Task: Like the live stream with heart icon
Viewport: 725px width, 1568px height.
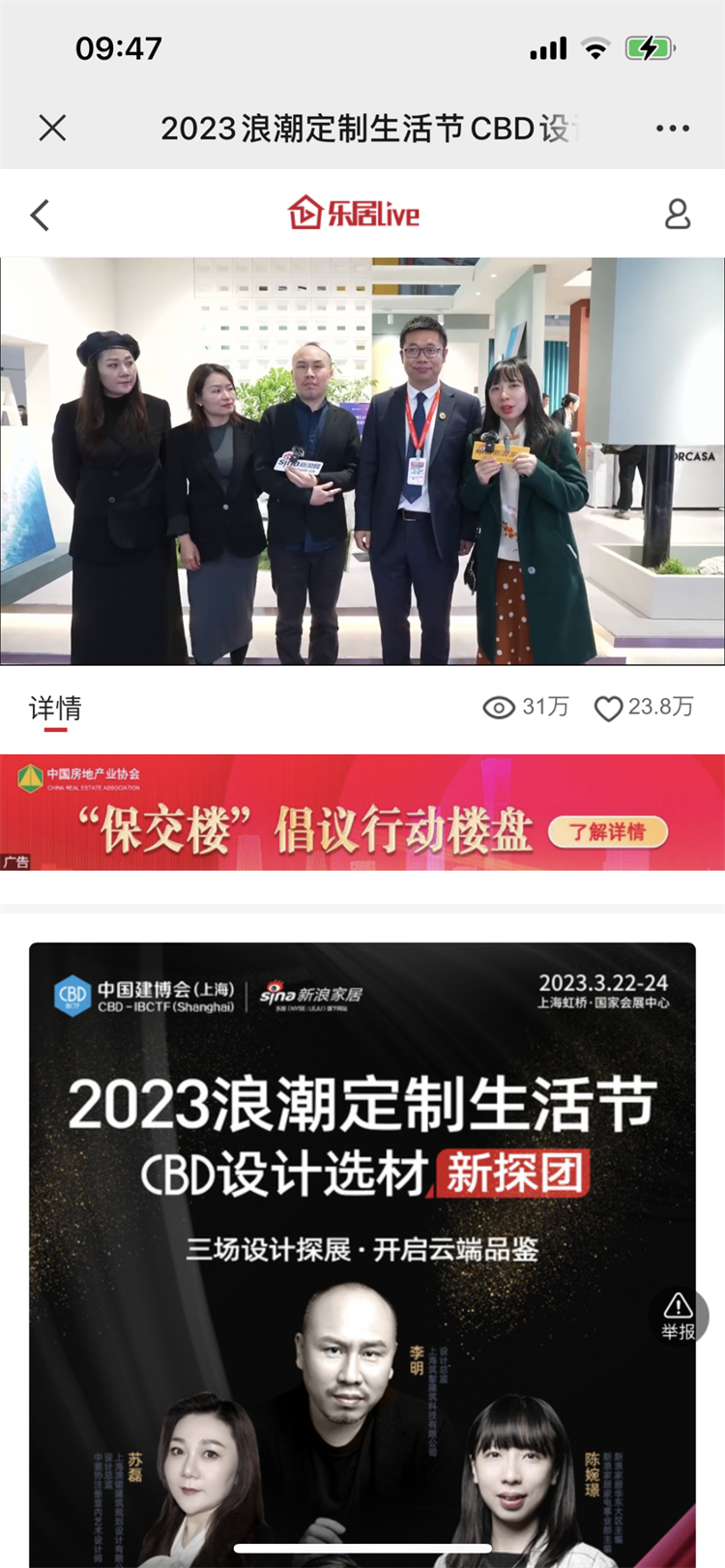Action: [x=608, y=709]
